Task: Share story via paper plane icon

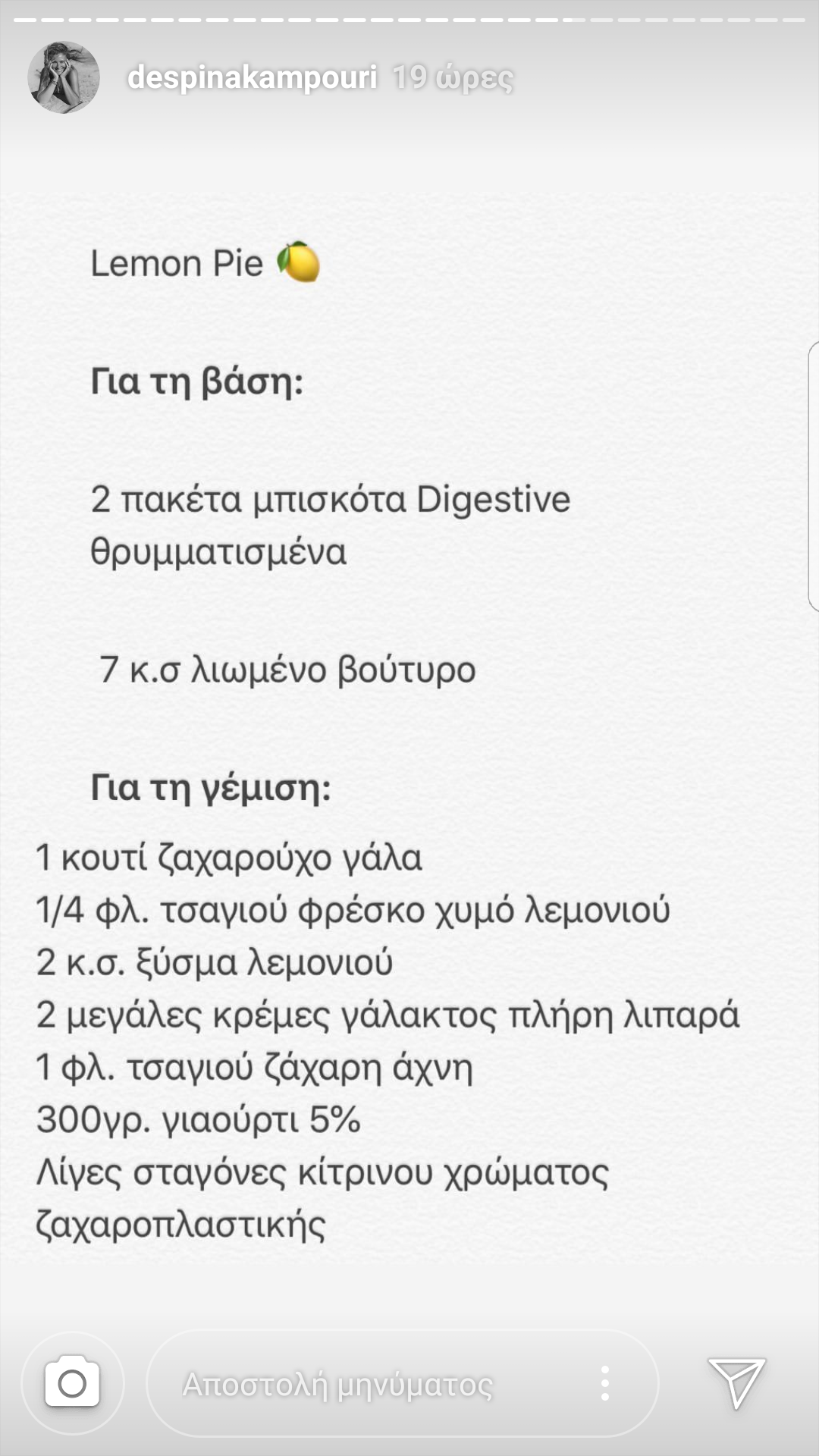Action: pos(736,1382)
